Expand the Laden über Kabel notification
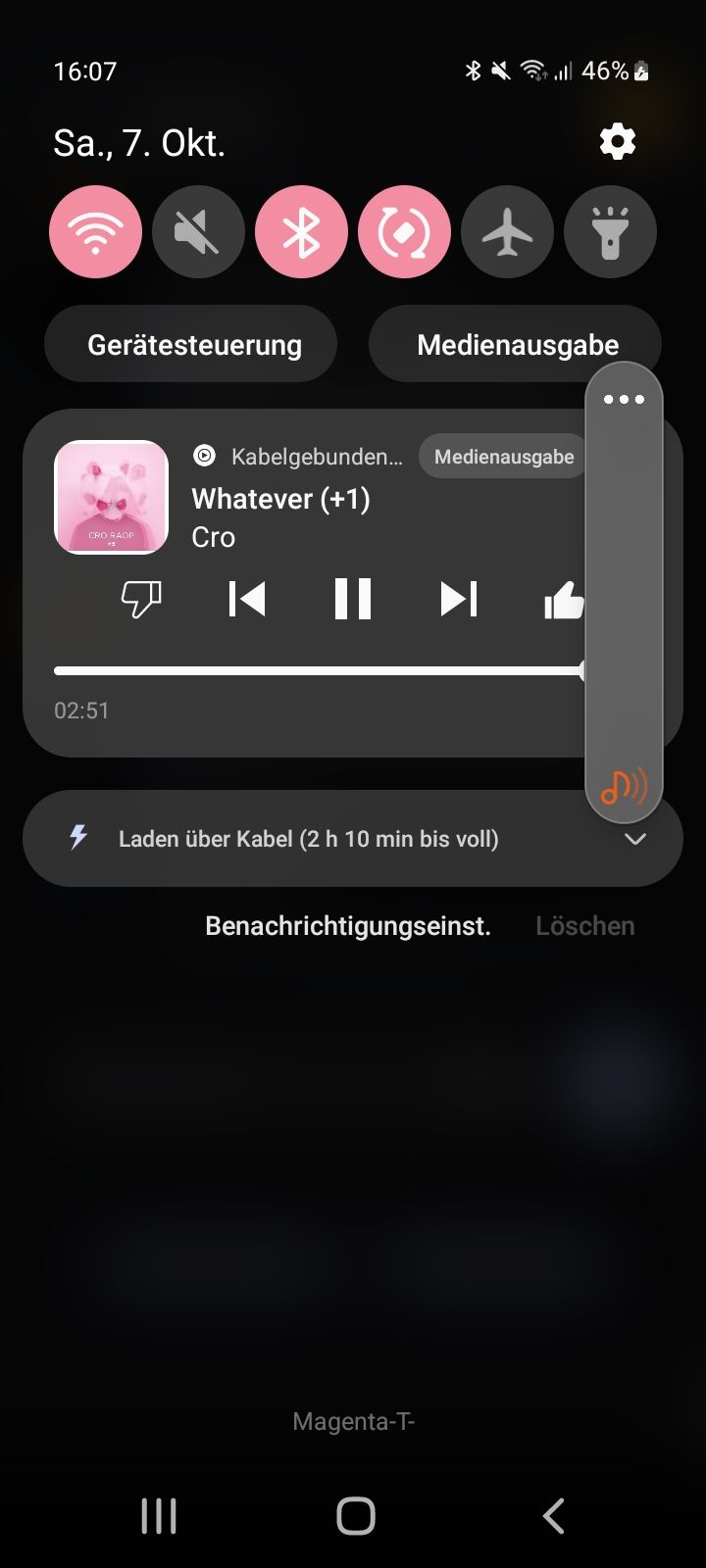Screen dimensions: 706x1568 [635, 839]
